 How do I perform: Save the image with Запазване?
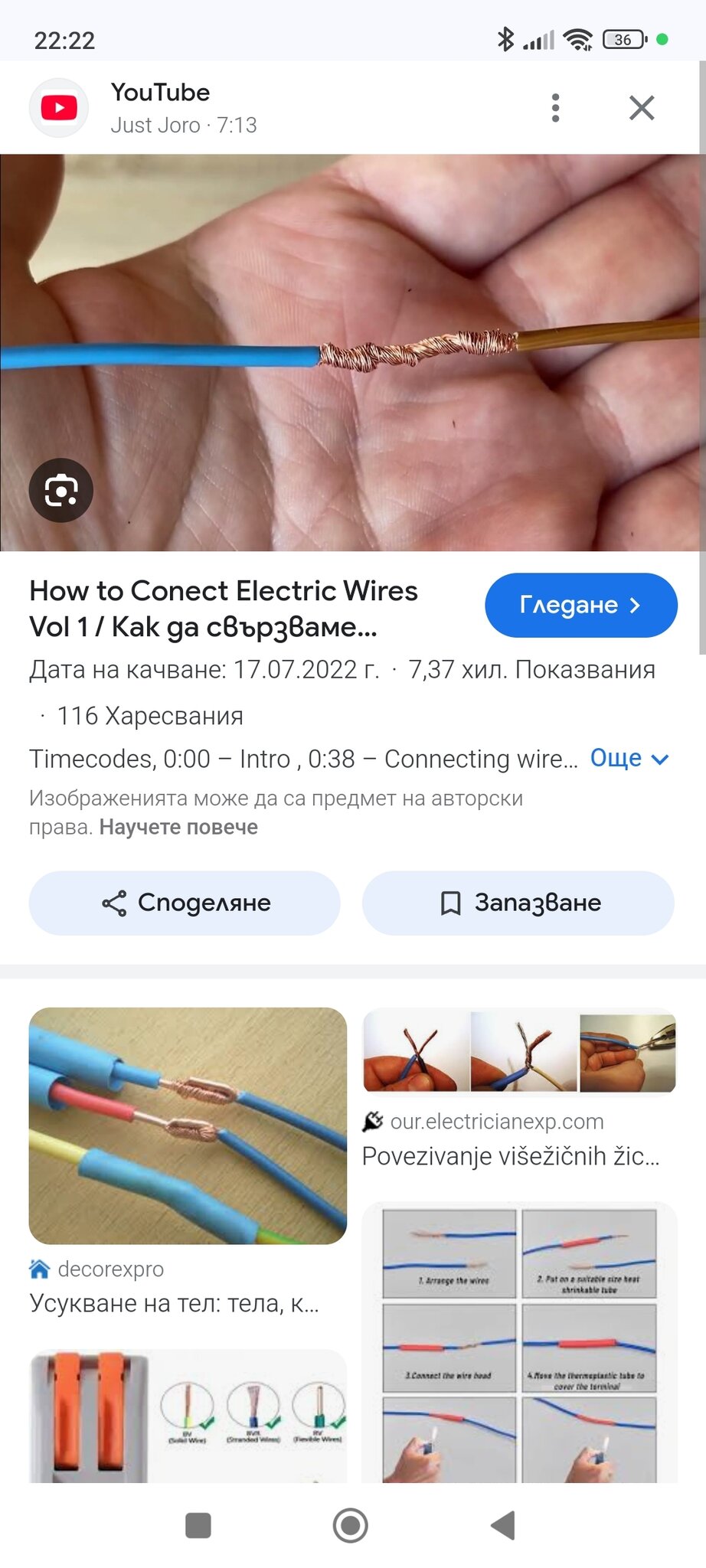point(518,903)
